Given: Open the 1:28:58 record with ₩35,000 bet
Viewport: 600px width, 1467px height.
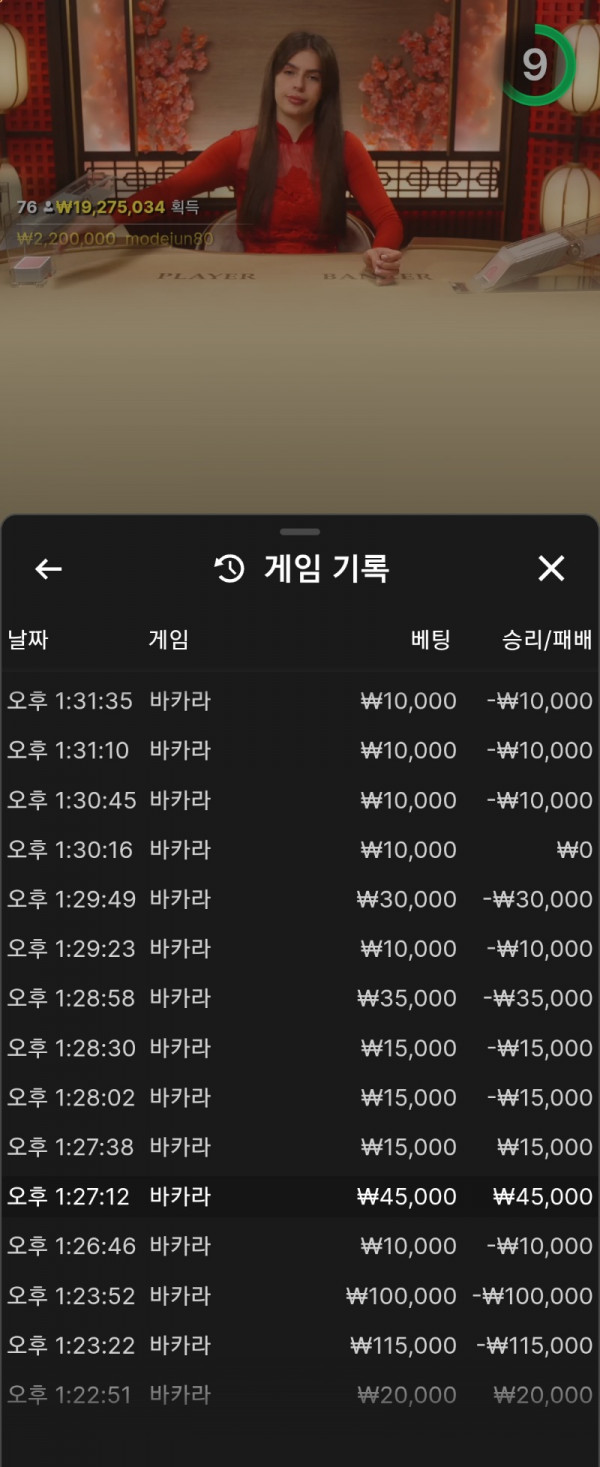Looking at the screenshot, I should (x=300, y=998).
